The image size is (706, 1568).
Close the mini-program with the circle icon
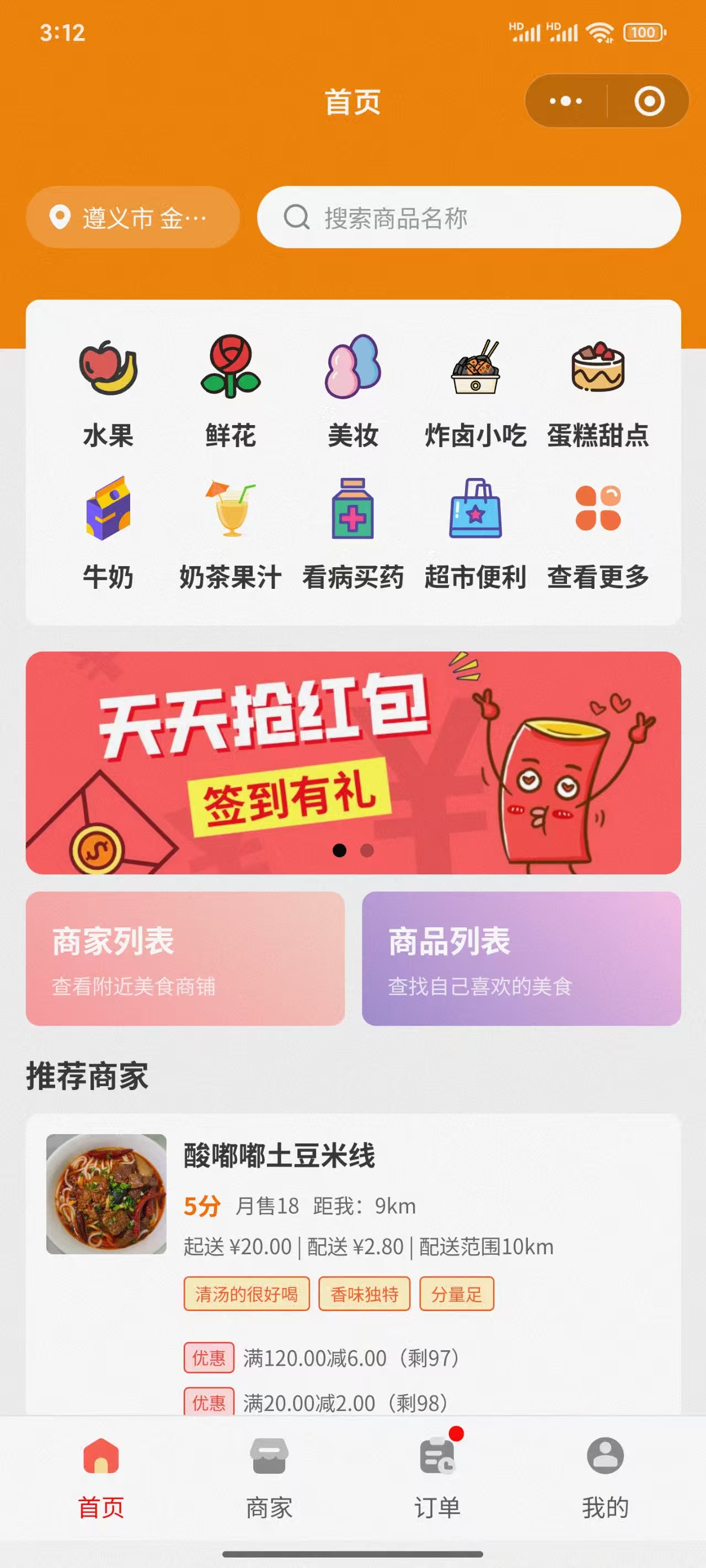pyautogui.click(x=649, y=101)
